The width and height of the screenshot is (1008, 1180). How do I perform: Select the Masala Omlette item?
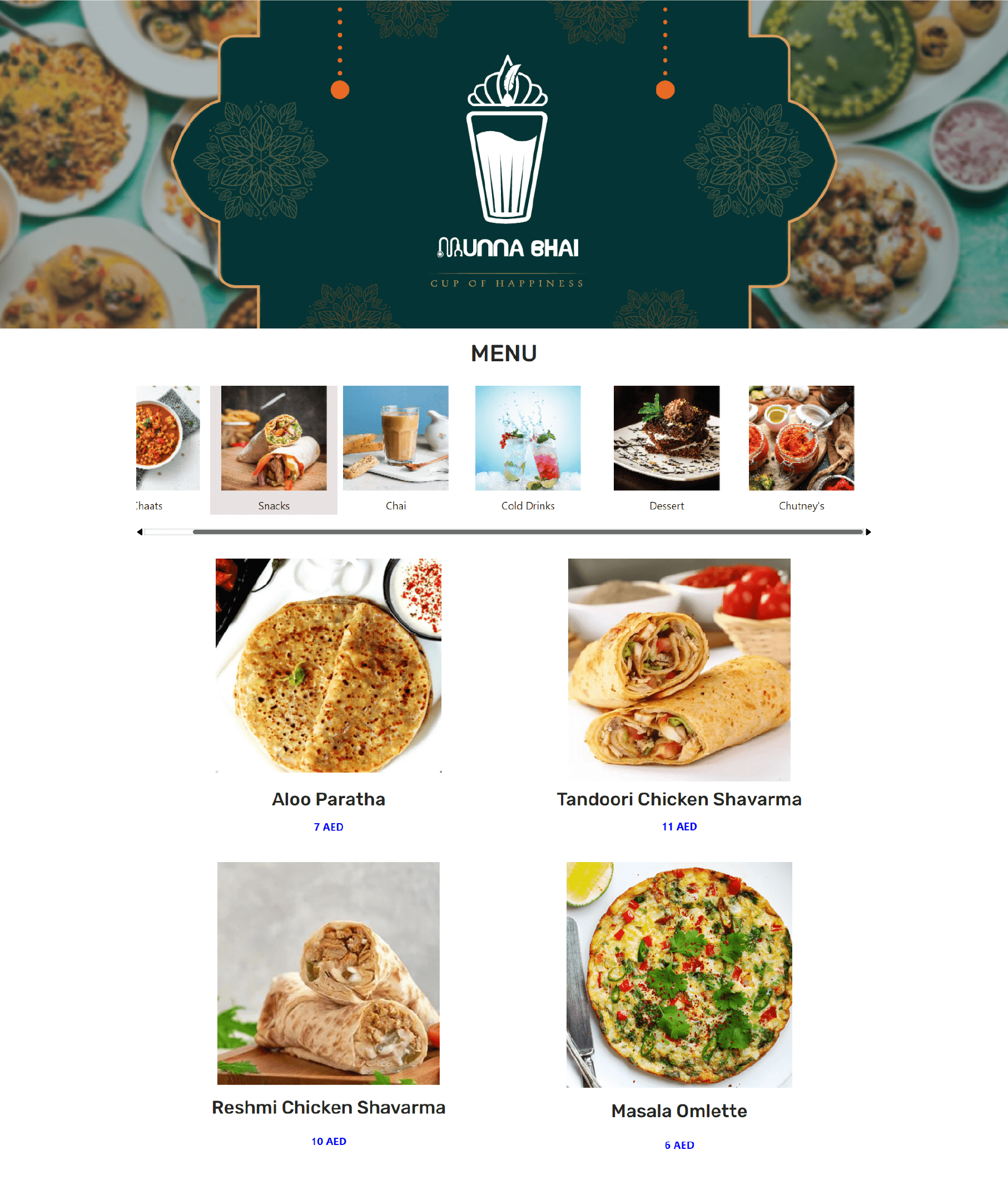(679, 974)
